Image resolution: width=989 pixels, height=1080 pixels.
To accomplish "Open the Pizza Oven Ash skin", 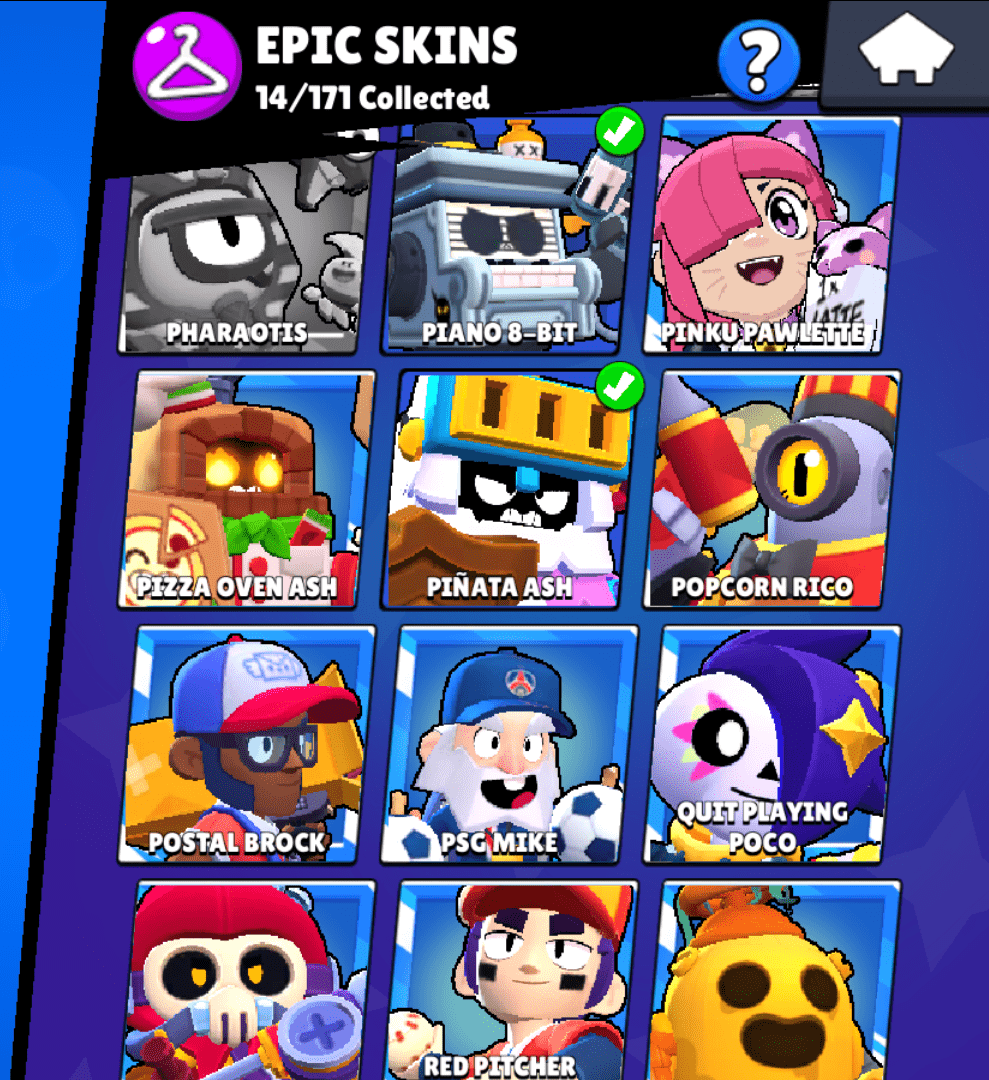I will 244,490.
